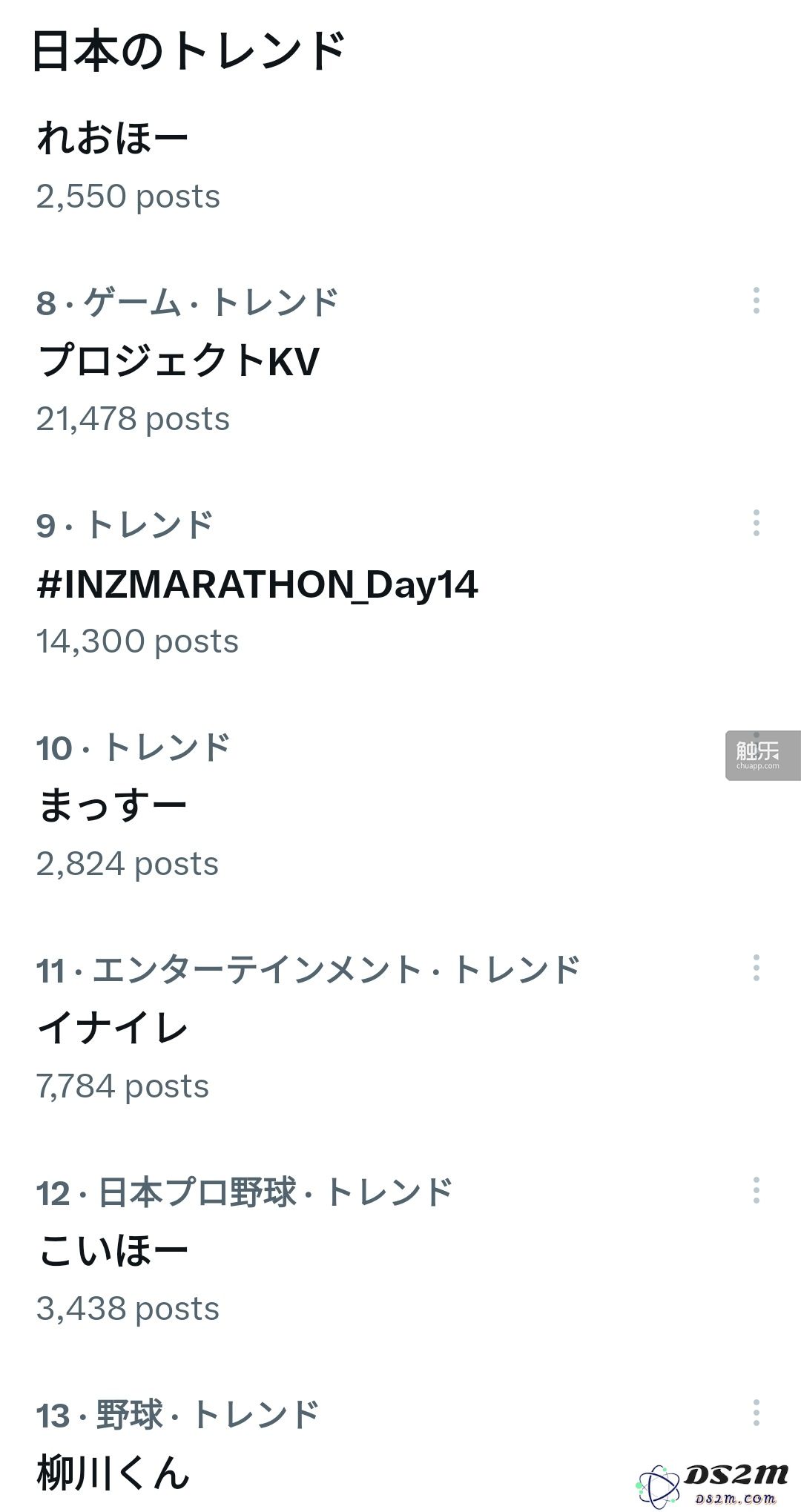Open more options for #INZMARATHON_Day14
Viewport: 801px width, 1512px height.
pos(756,523)
